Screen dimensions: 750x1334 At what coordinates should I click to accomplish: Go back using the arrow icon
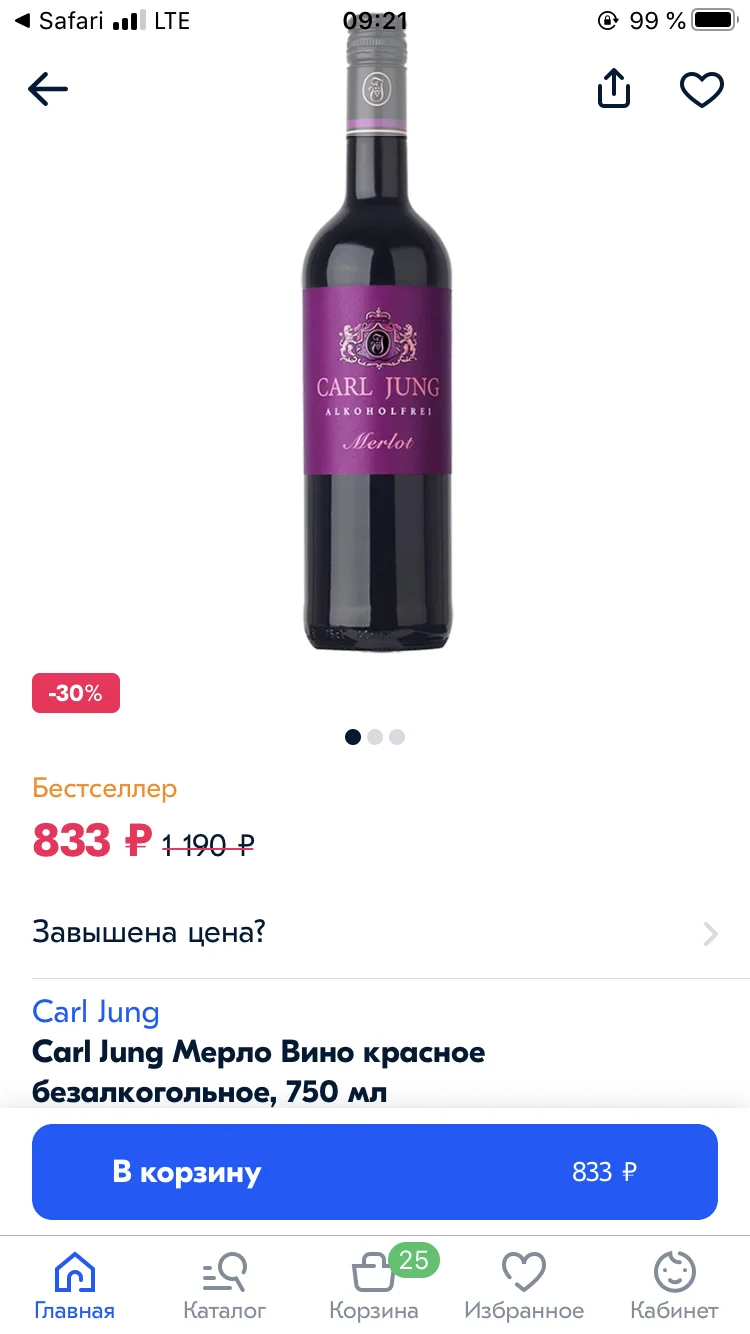(47, 90)
